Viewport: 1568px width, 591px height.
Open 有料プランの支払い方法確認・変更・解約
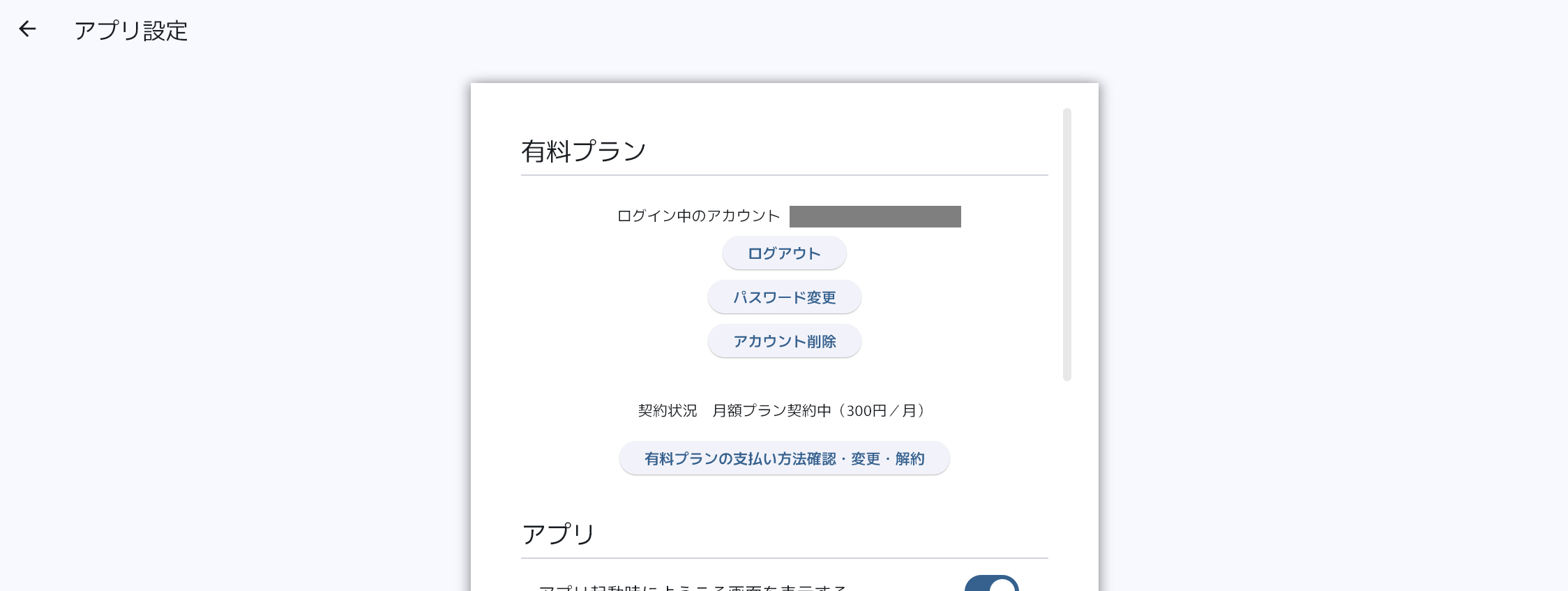point(784,458)
